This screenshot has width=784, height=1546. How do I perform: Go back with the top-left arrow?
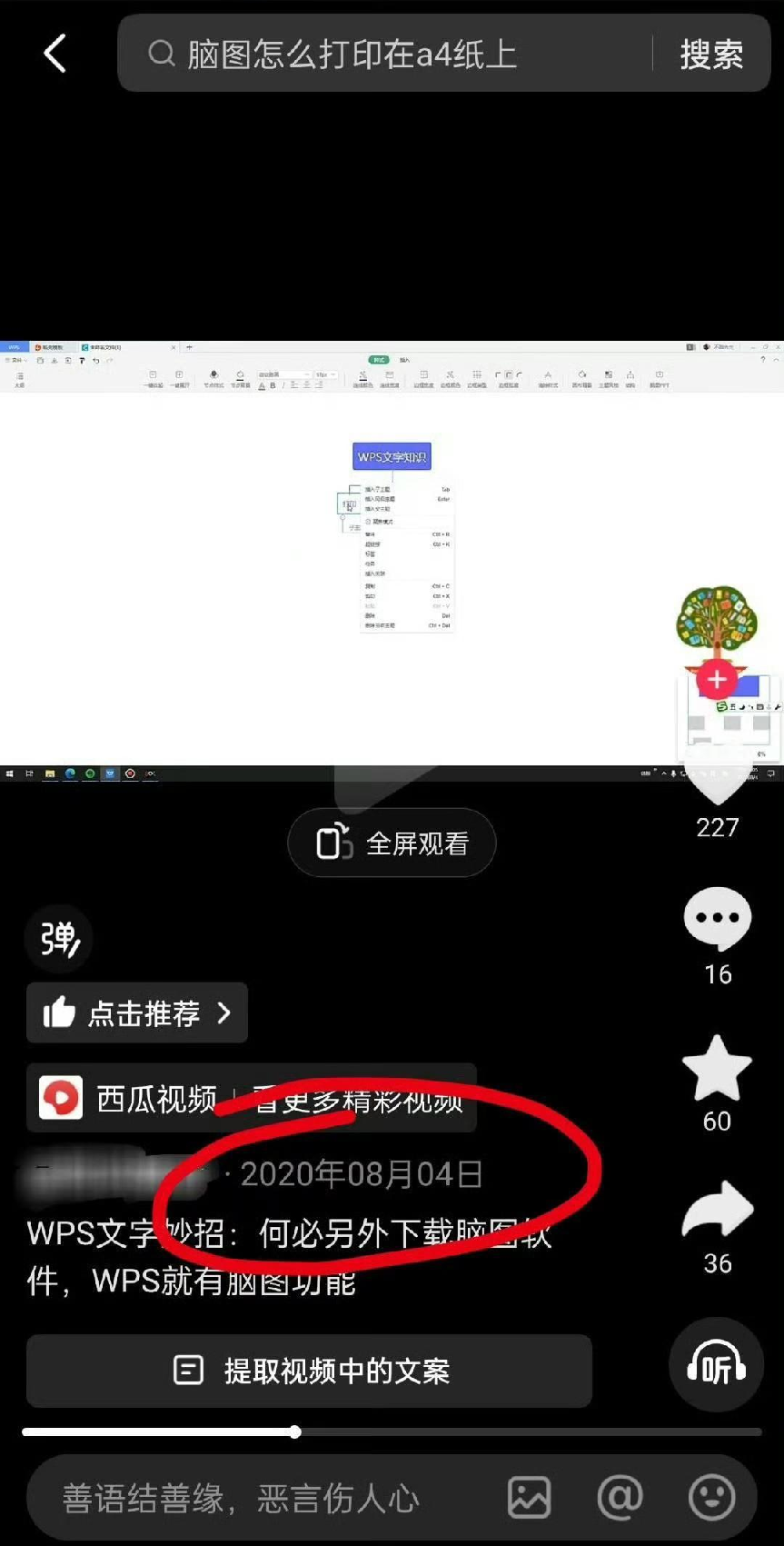pos(55,54)
